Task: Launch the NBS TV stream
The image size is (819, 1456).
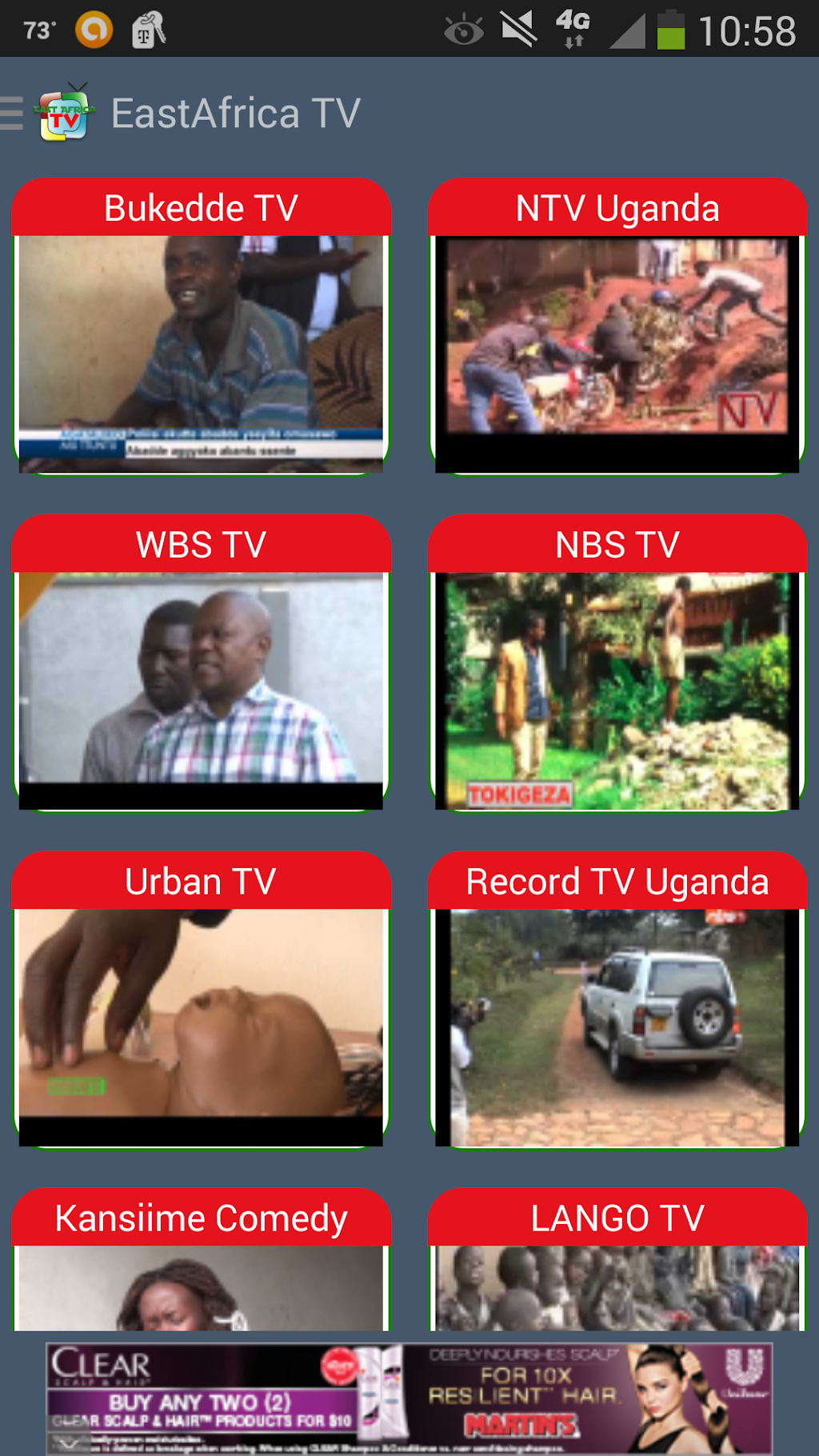Action: 617,664
